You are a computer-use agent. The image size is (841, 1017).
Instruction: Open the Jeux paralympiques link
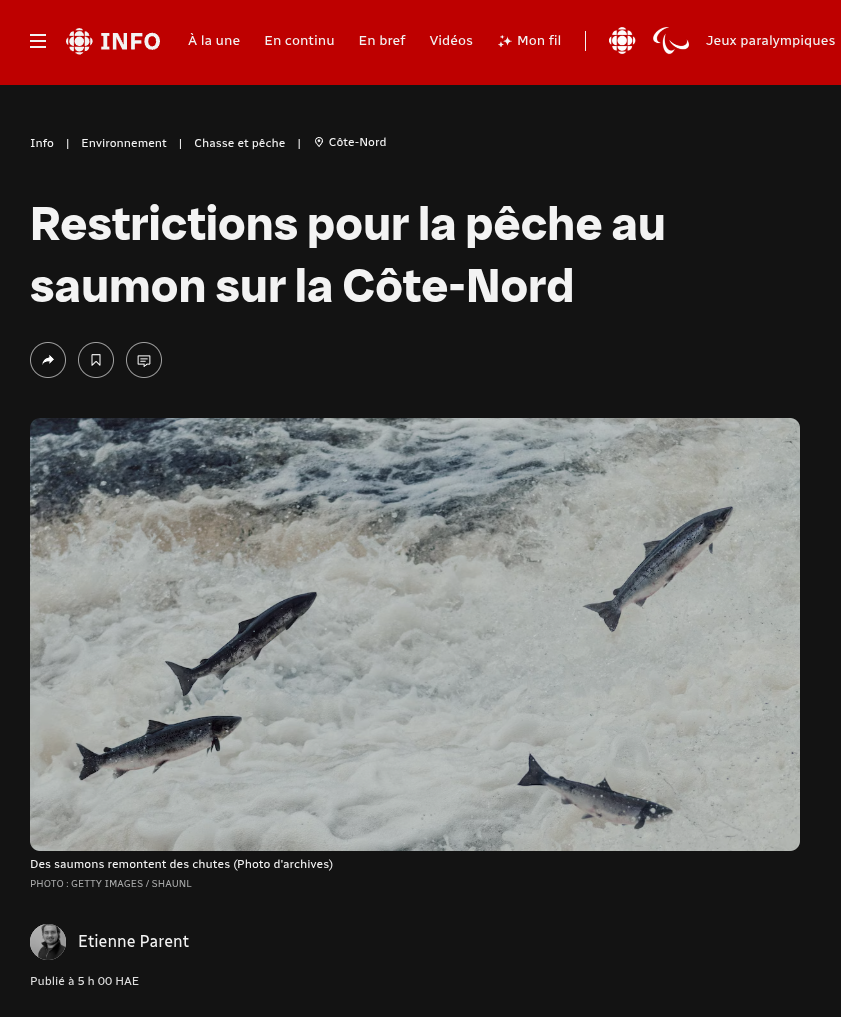[x=769, y=41]
